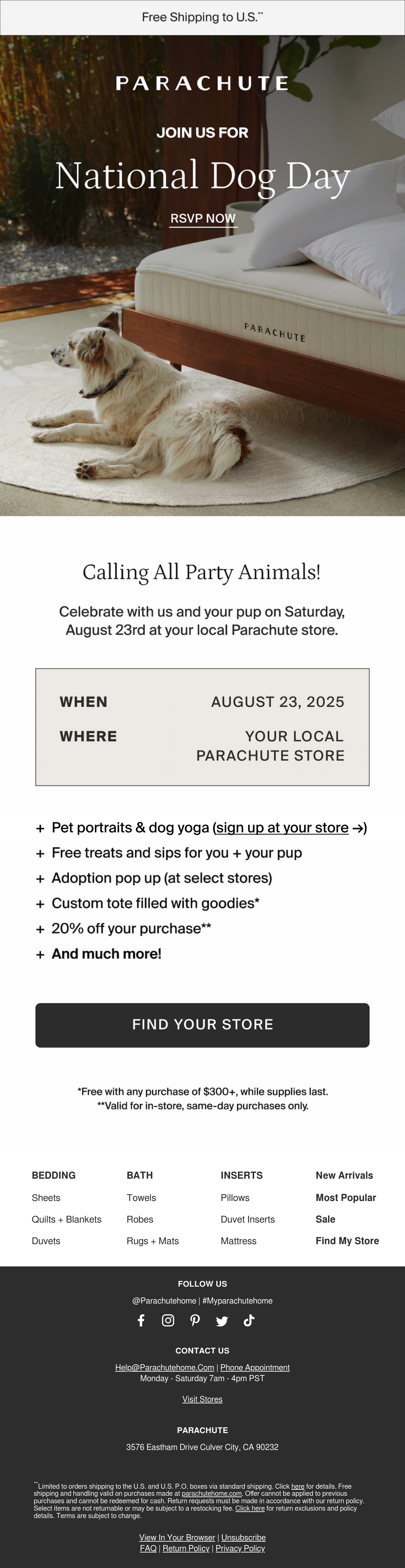405x1568 pixels.
Task: Open the Phone Appointment link
Action: point(254,1367)
